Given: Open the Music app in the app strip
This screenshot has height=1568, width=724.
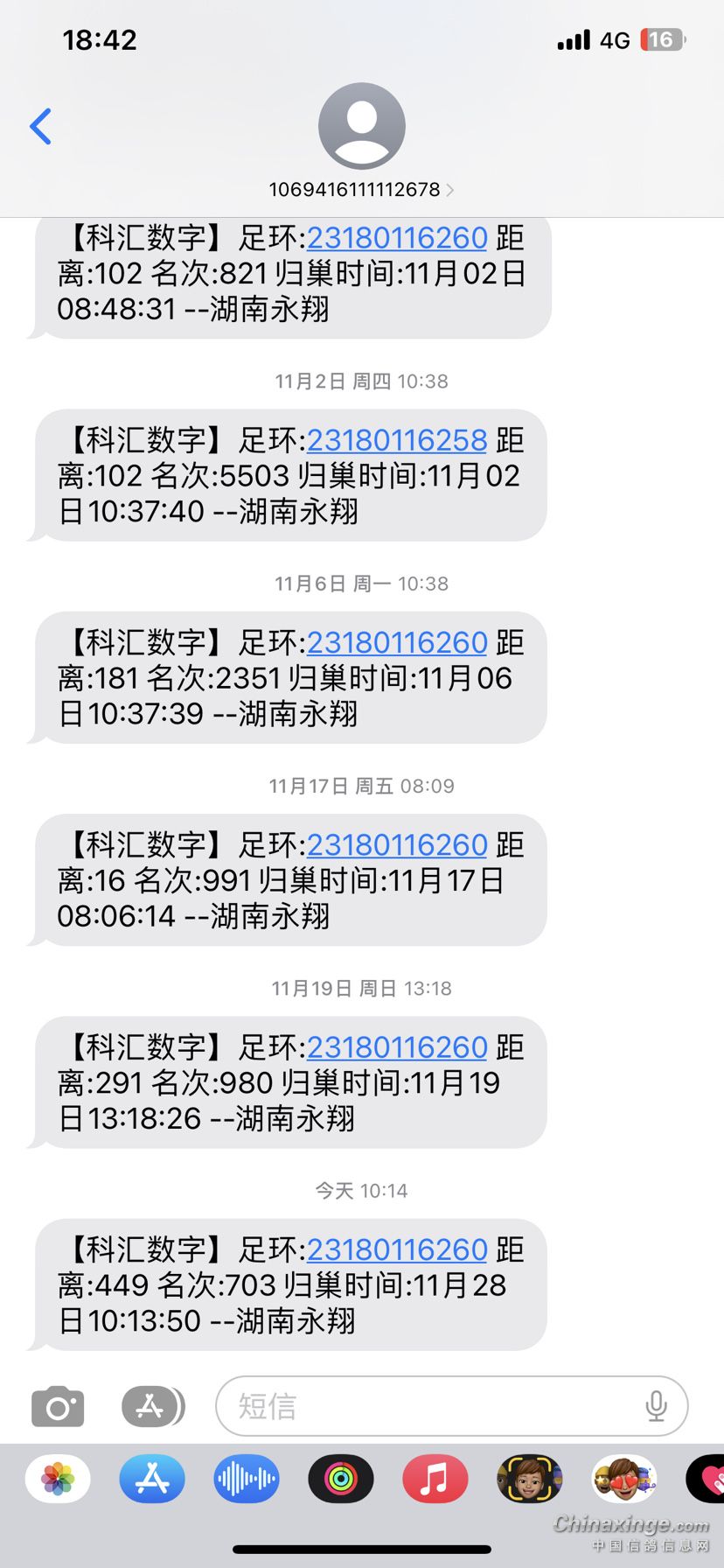Looking at the screenshot, I should pyautogui.click(x=435, y=1480).
